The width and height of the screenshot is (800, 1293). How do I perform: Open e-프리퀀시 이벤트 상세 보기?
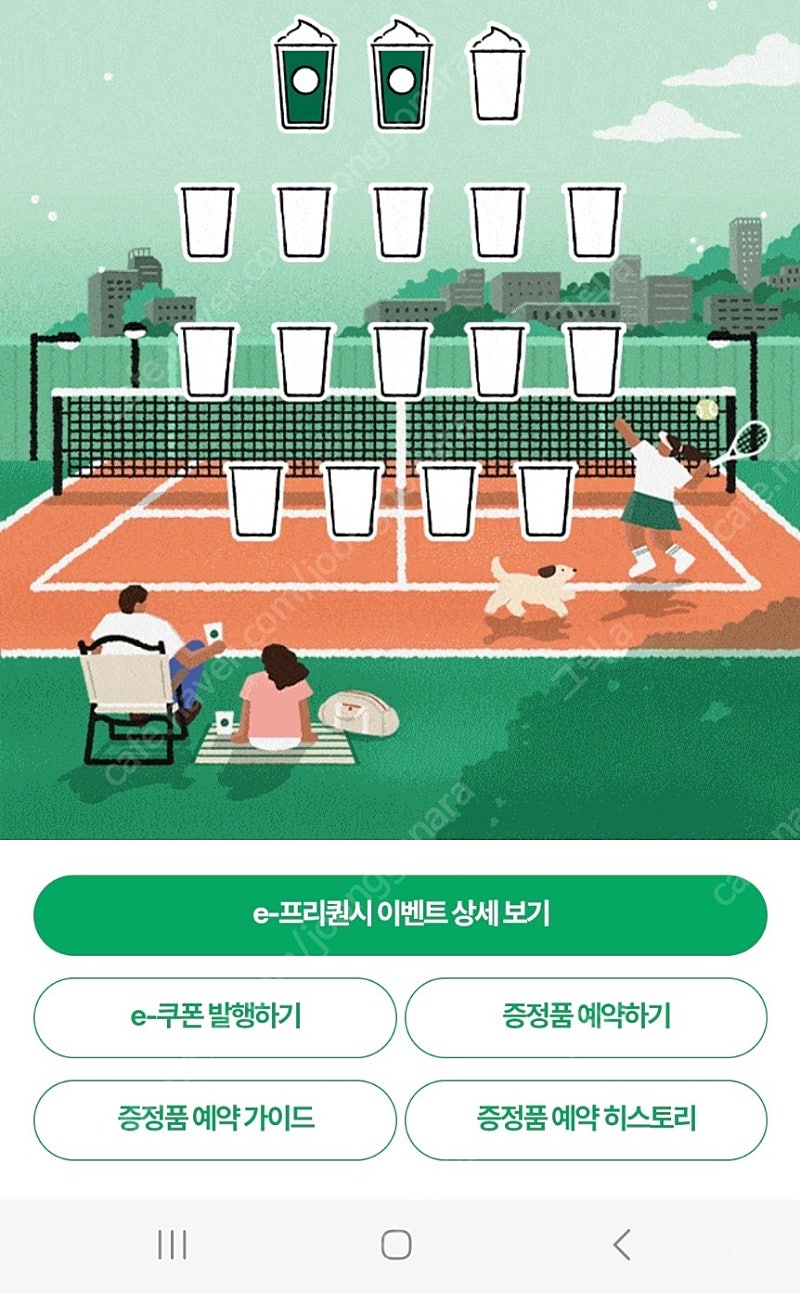(400, 915)
